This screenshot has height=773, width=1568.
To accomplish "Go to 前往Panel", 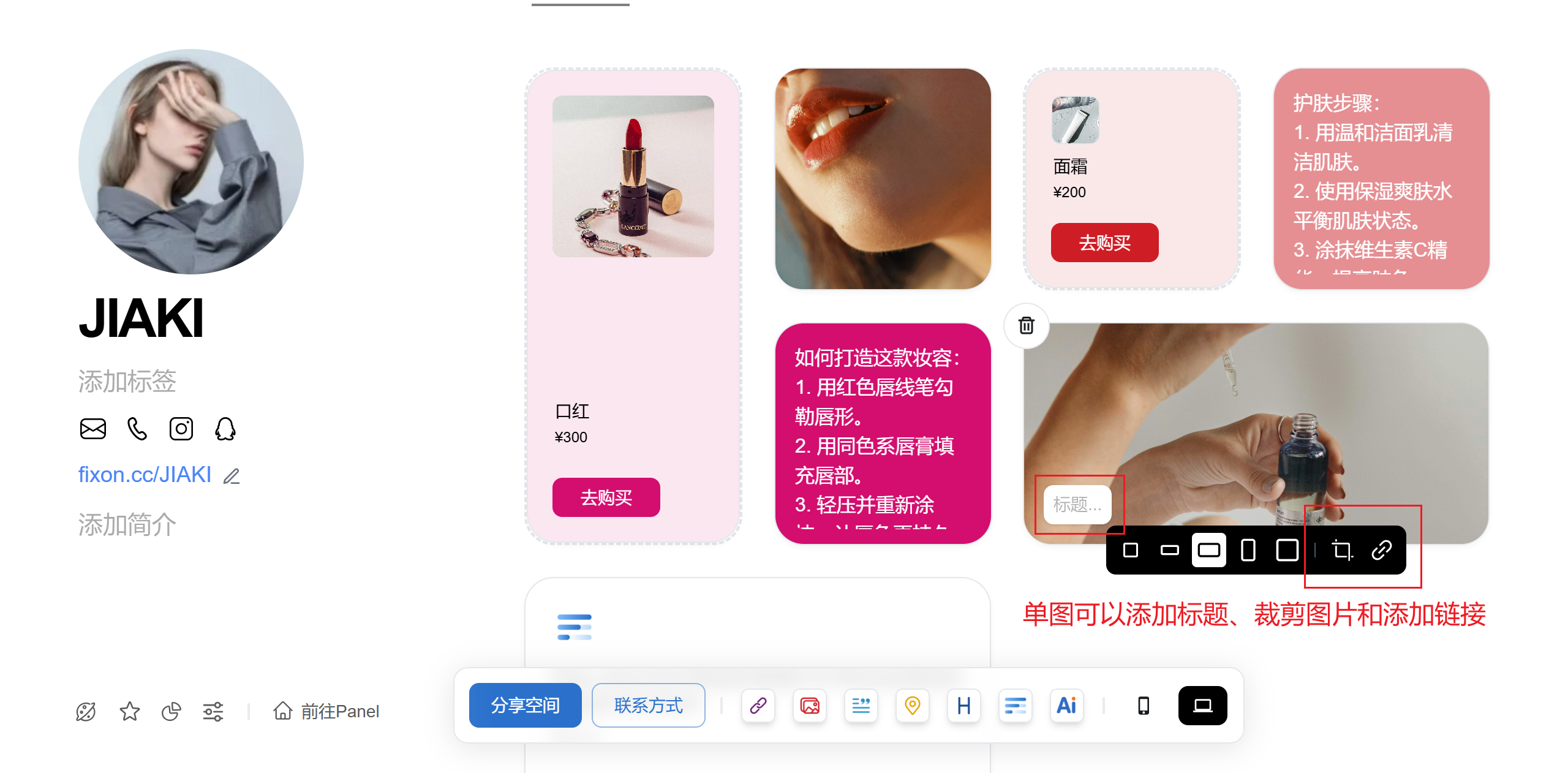I will [326, 711].
